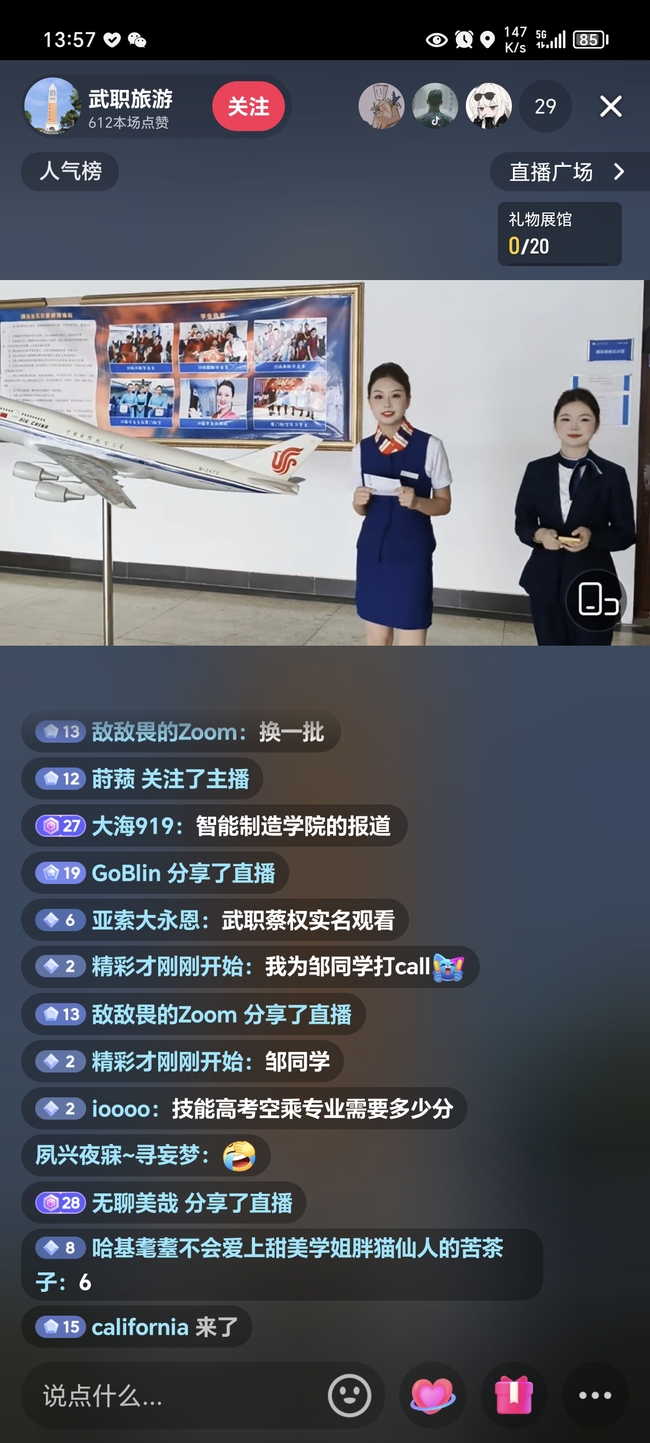Close the live stream
The image size is (650, 1443).
click(x=610, y=106)
